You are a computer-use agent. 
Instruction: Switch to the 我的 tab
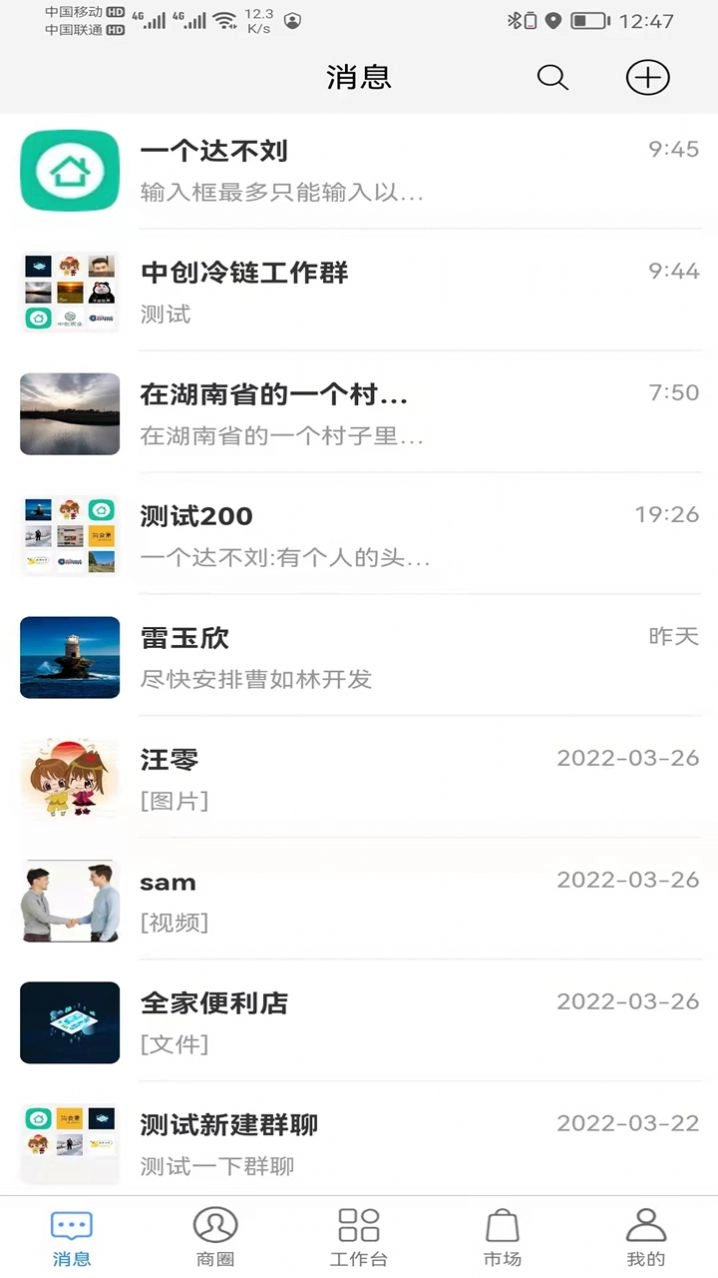point(646,1238)
